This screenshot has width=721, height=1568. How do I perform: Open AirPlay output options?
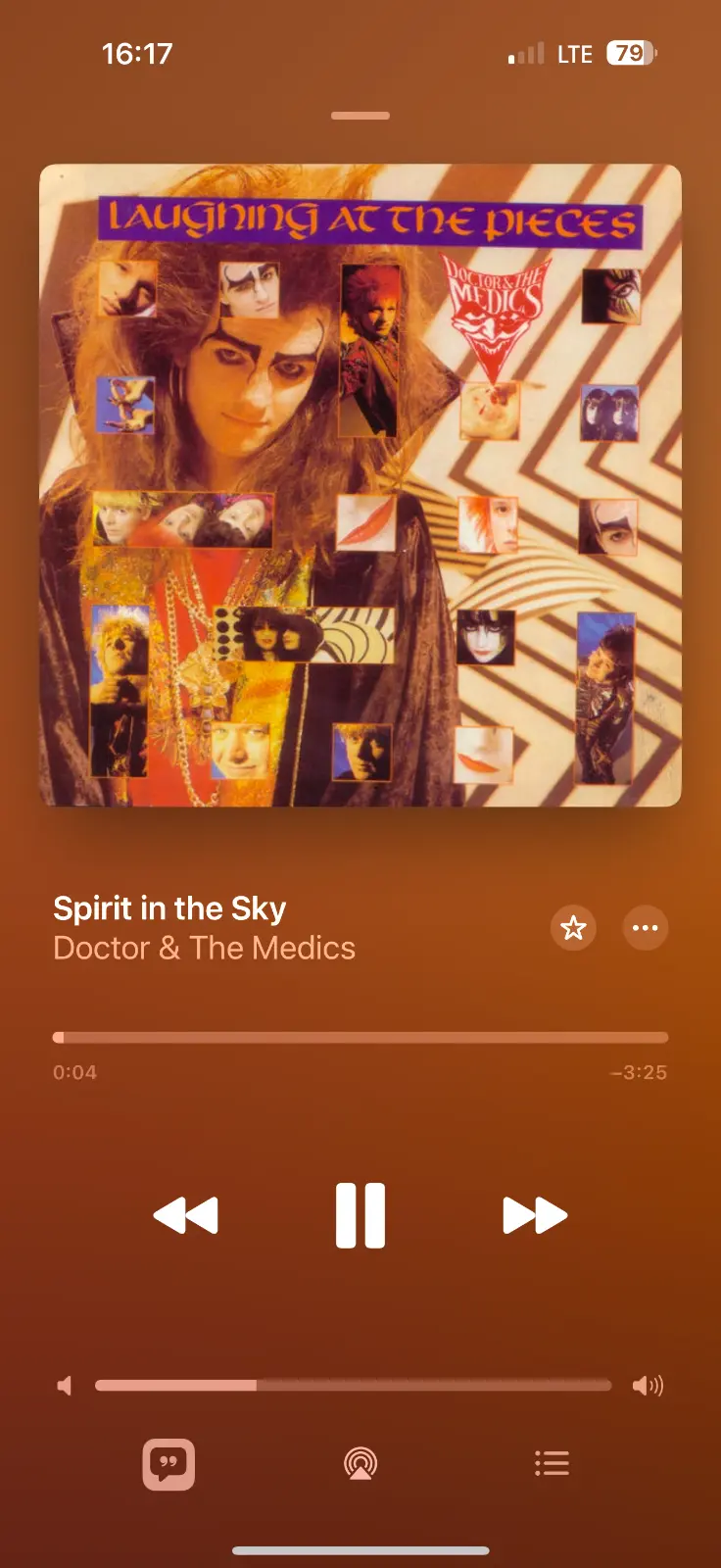tap(360, 1464)
